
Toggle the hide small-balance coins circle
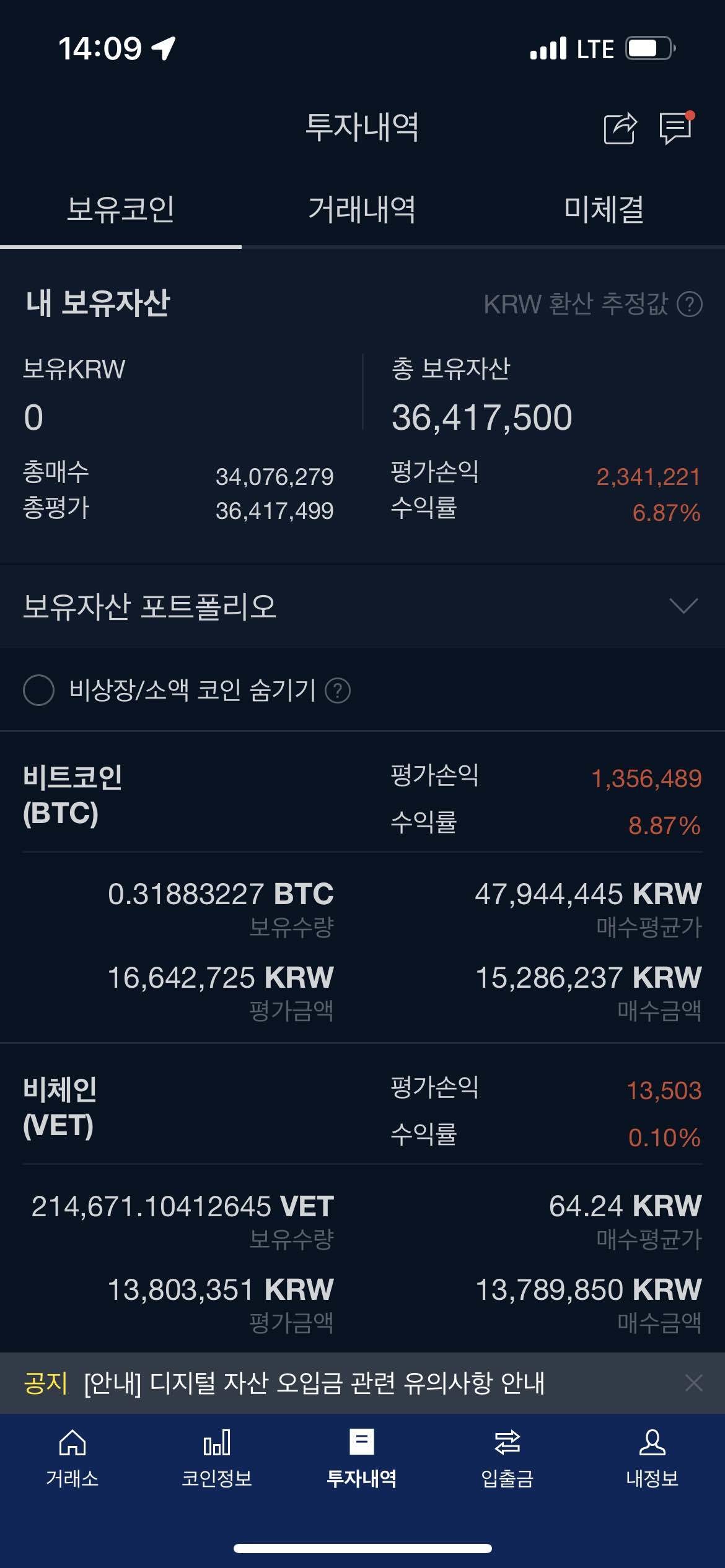coord(40,689)
